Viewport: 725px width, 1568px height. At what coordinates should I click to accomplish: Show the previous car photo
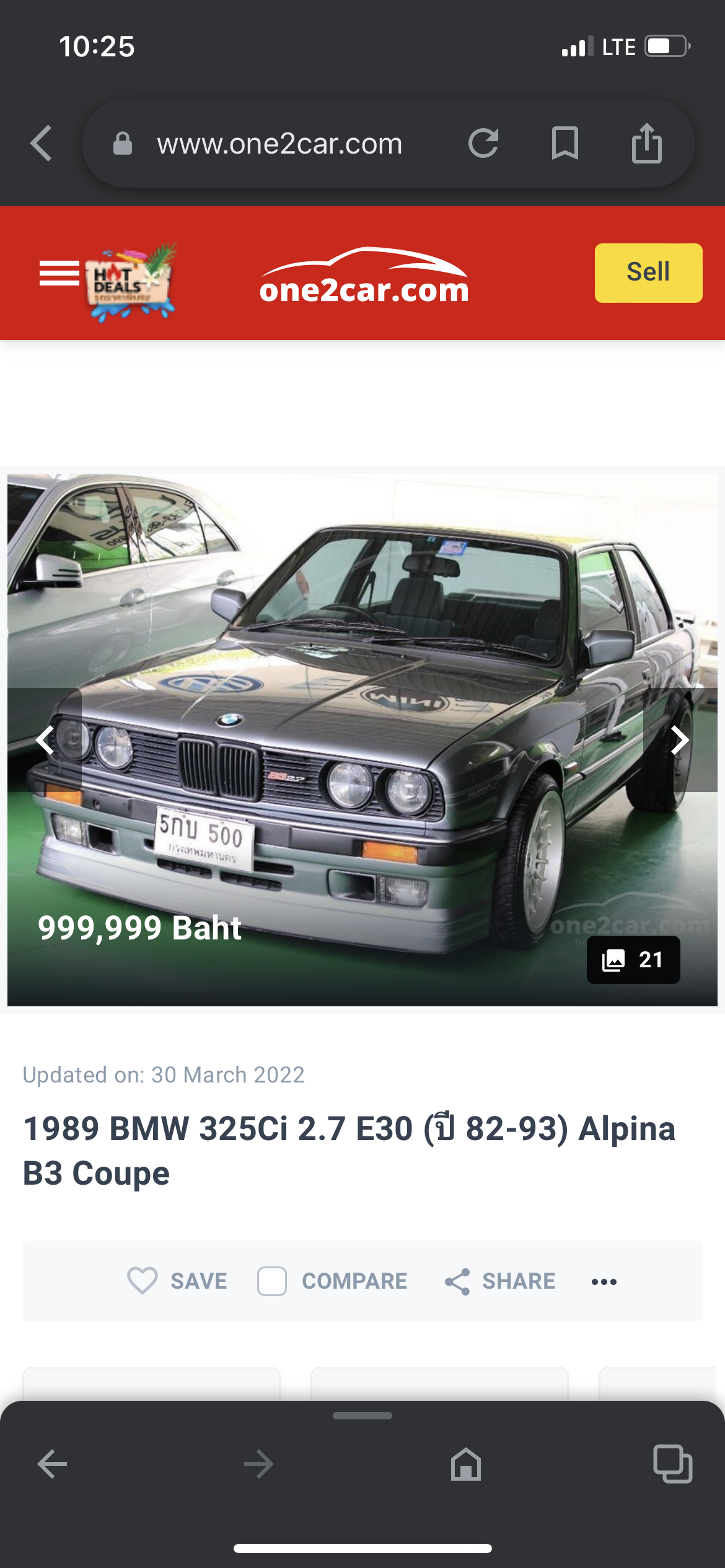[x=45, y=740]
